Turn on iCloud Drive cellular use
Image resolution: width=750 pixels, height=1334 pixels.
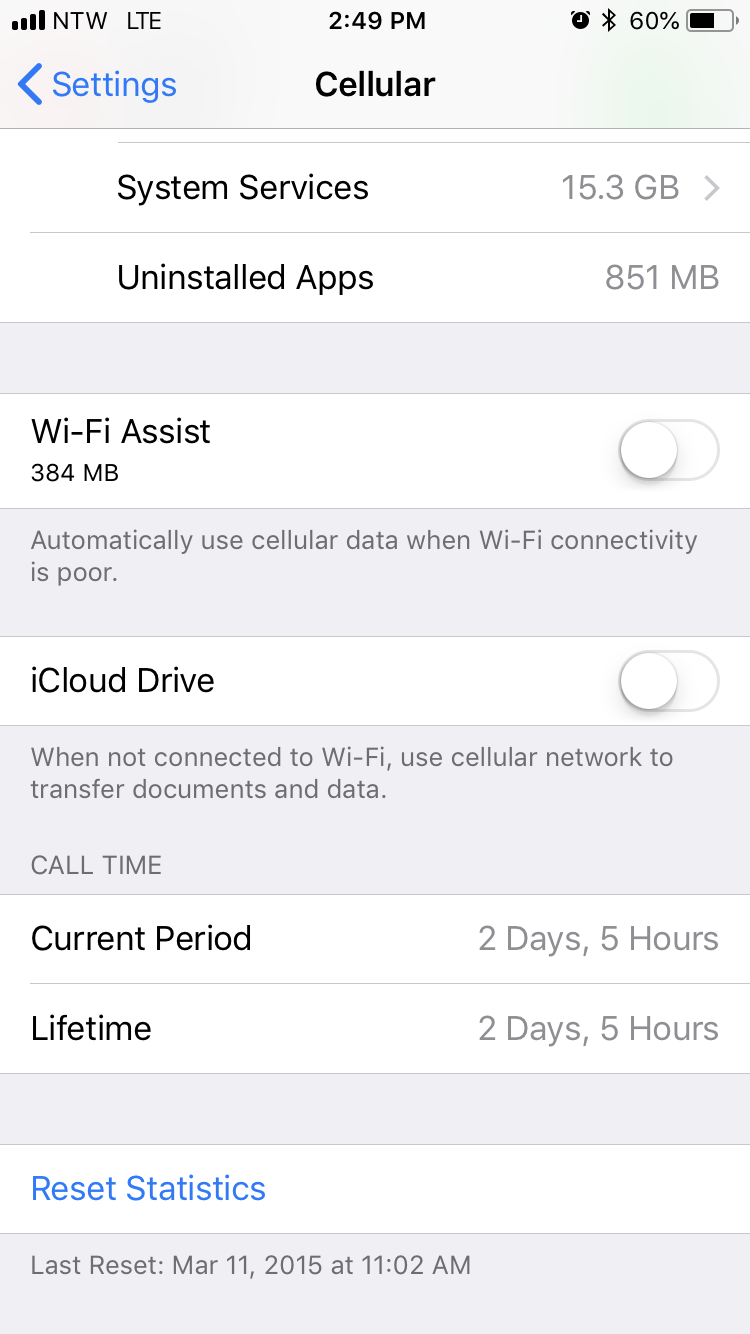click(x=669, y=681)
